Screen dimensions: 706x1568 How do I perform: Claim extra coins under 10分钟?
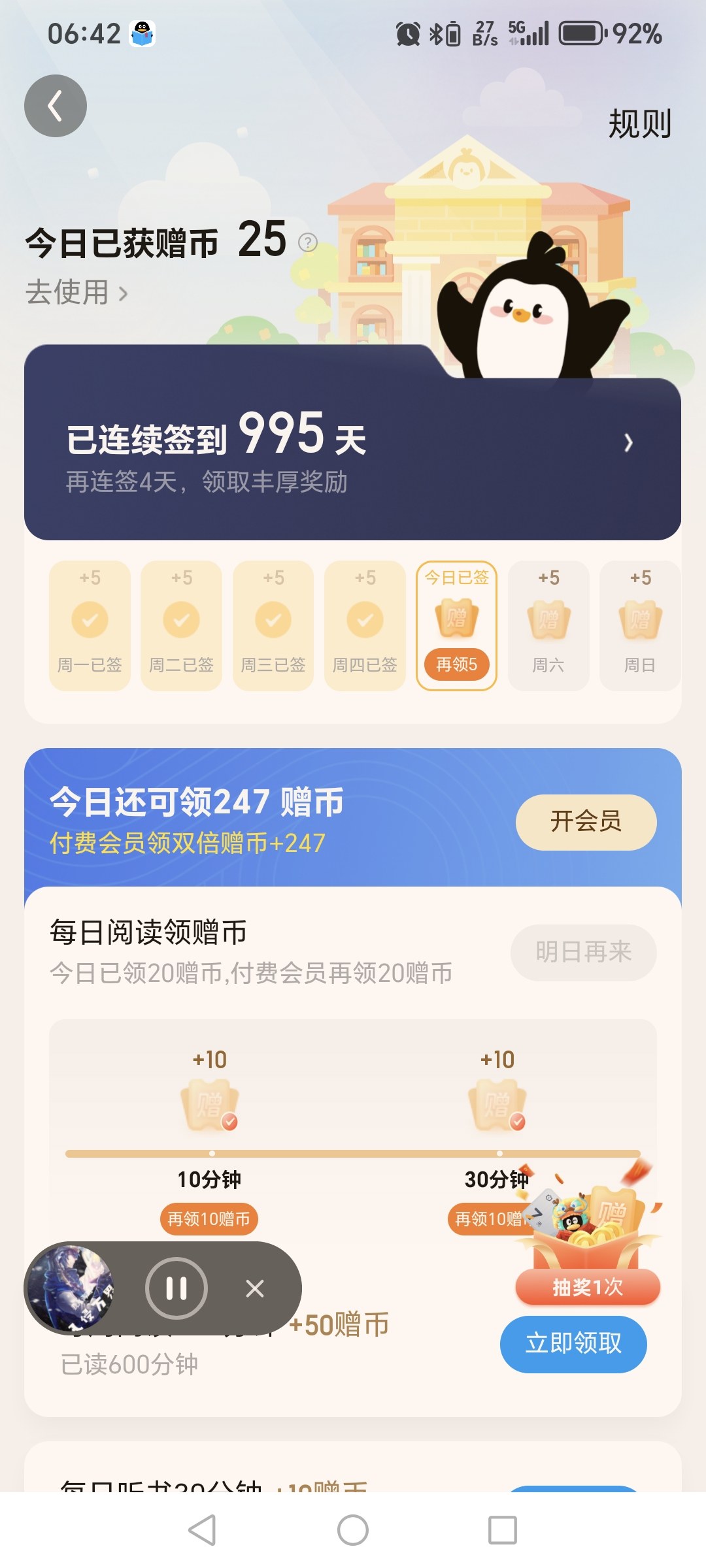click(209, 1219)
